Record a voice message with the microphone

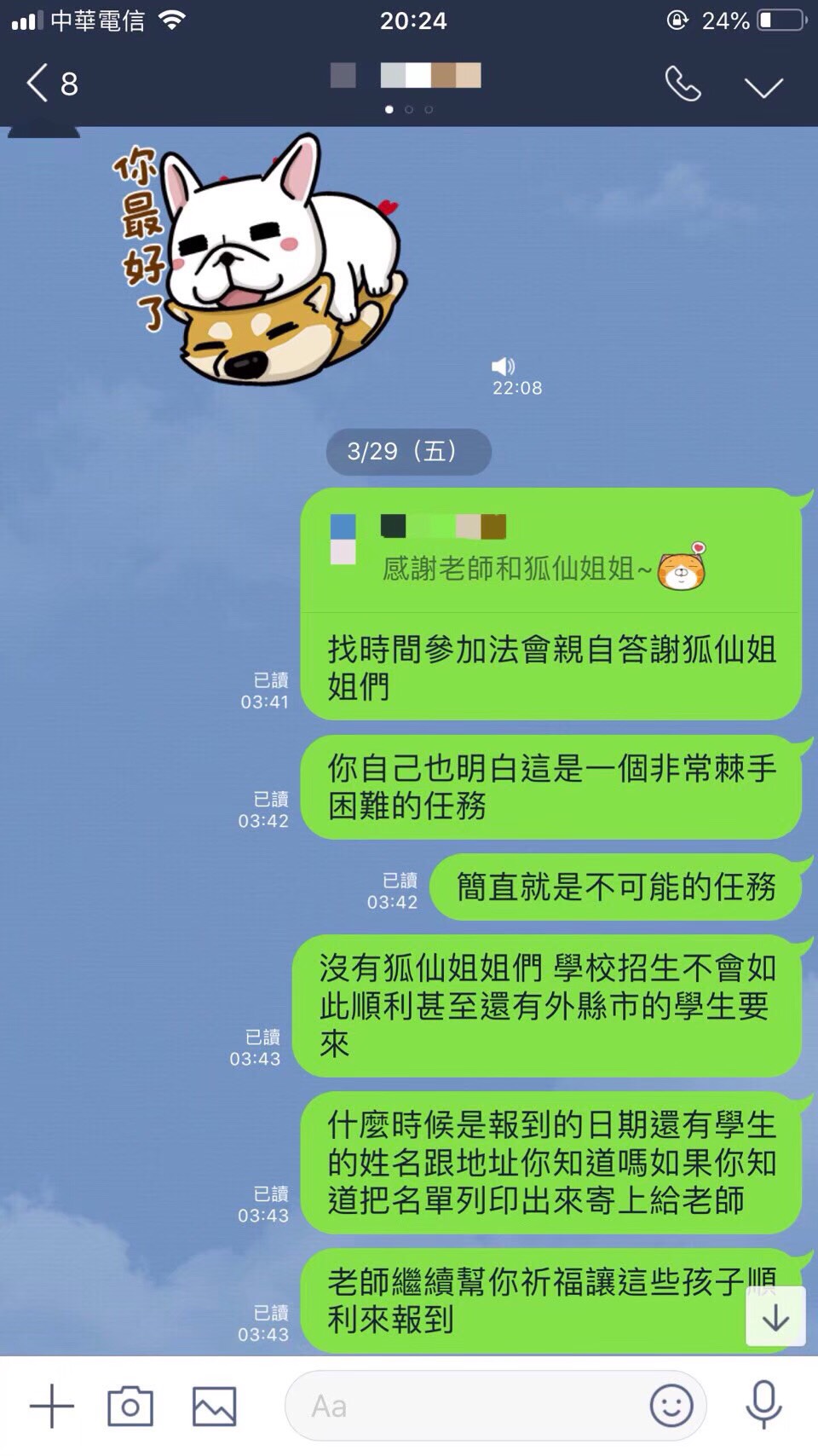[763, 1404]
